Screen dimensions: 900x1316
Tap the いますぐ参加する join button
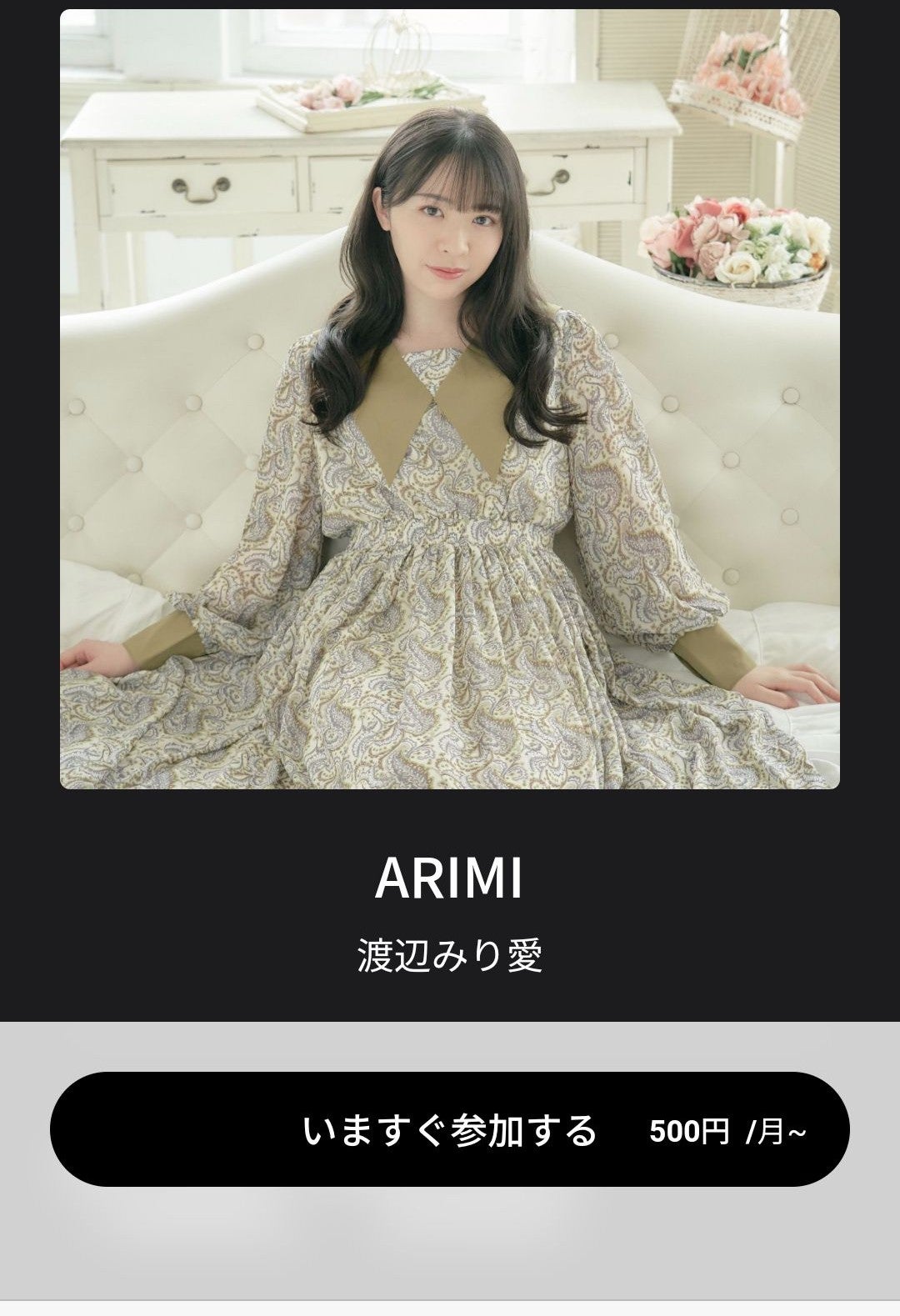pyautogui.click(x=450, y=1129)
